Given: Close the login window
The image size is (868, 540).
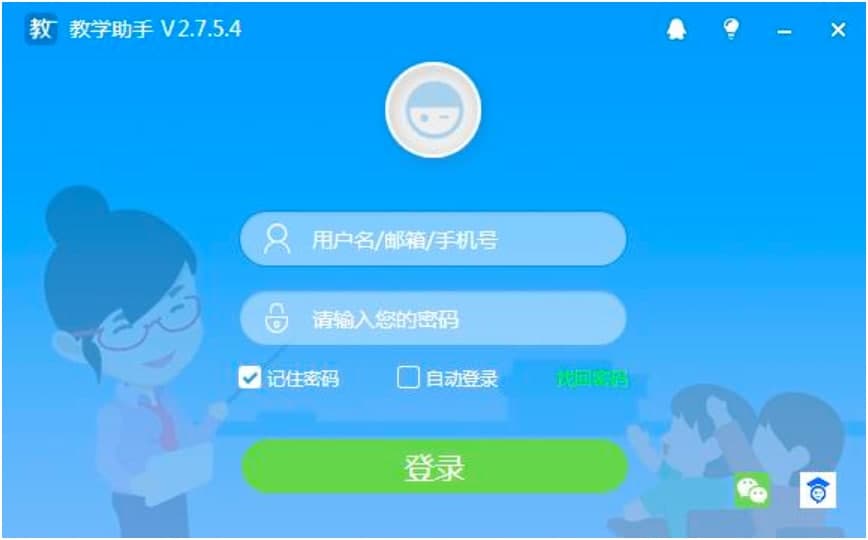Looking at the screenshot, I should pyautogui.click(x=838, y=31).
